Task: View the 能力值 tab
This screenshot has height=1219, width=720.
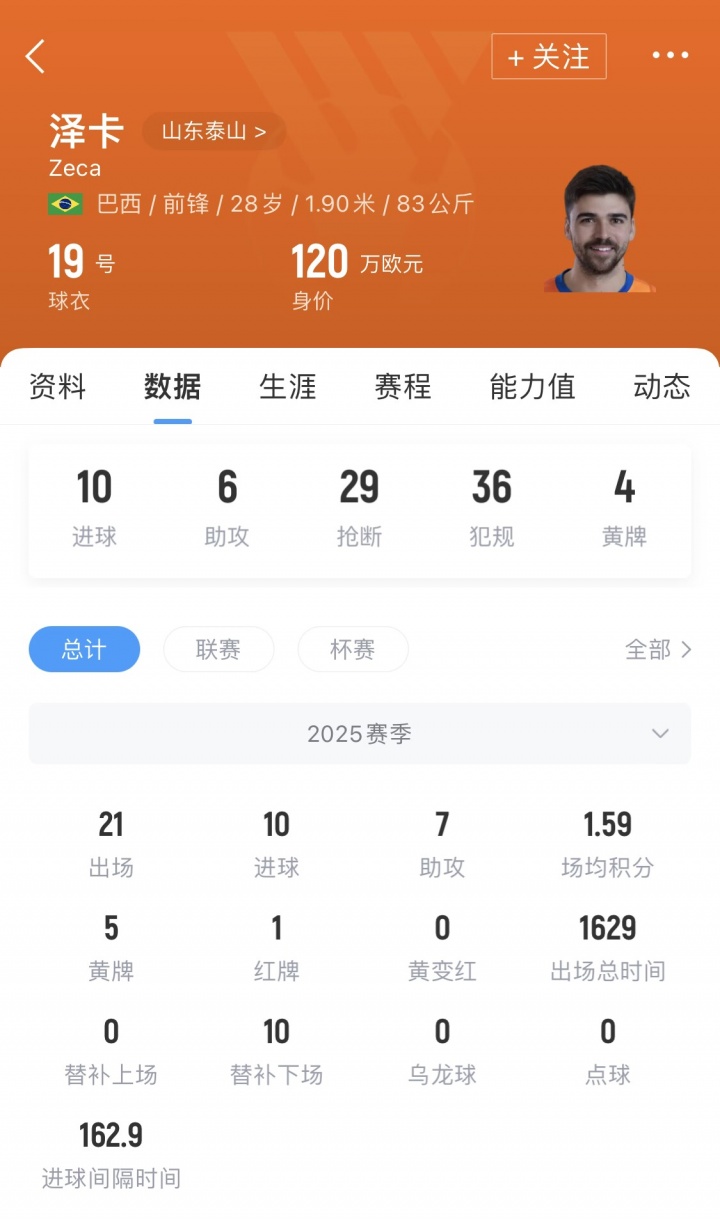Action: pyautogui.click(x=532, y=387)
